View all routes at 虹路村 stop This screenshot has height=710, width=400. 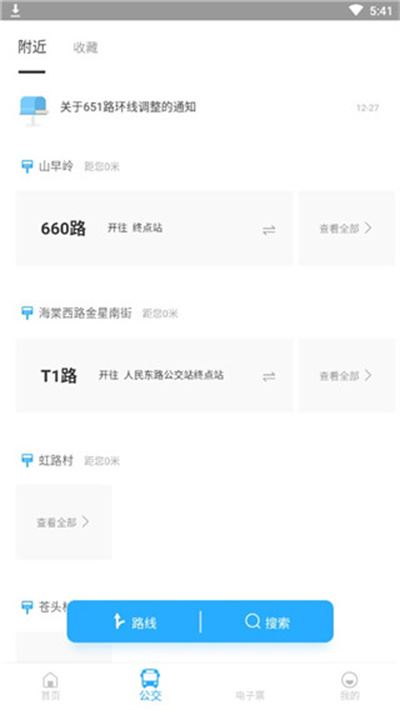(x=64, y=522)
